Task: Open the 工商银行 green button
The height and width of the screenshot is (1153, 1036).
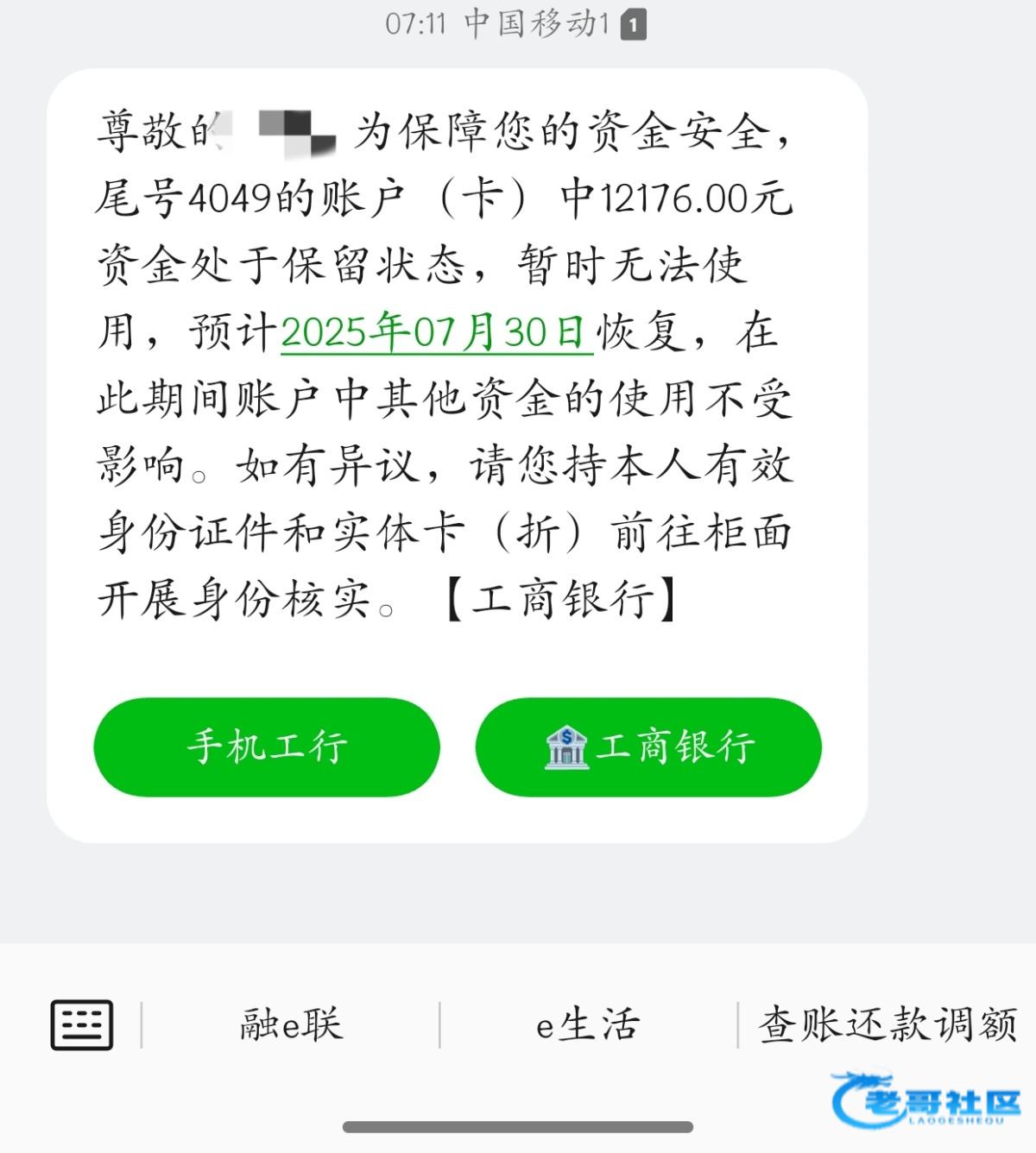Action: 648,747
